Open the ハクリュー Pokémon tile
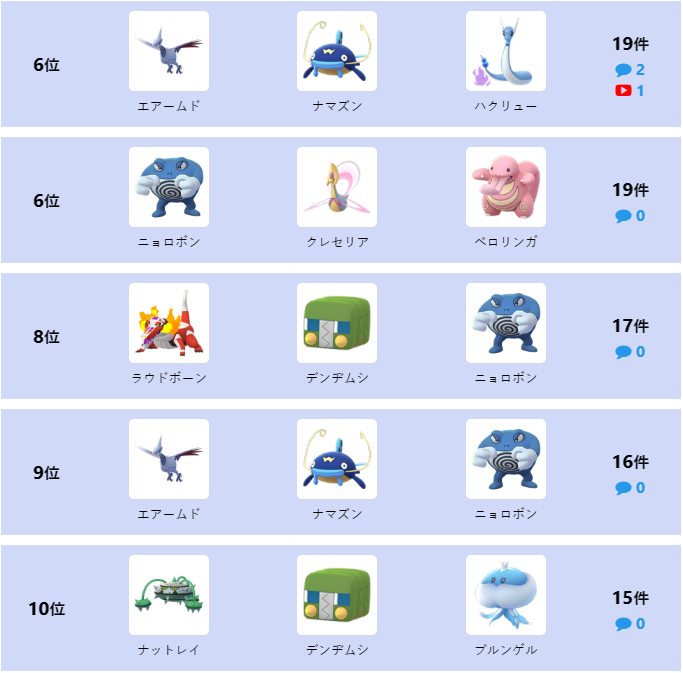 tap(505, 52)
